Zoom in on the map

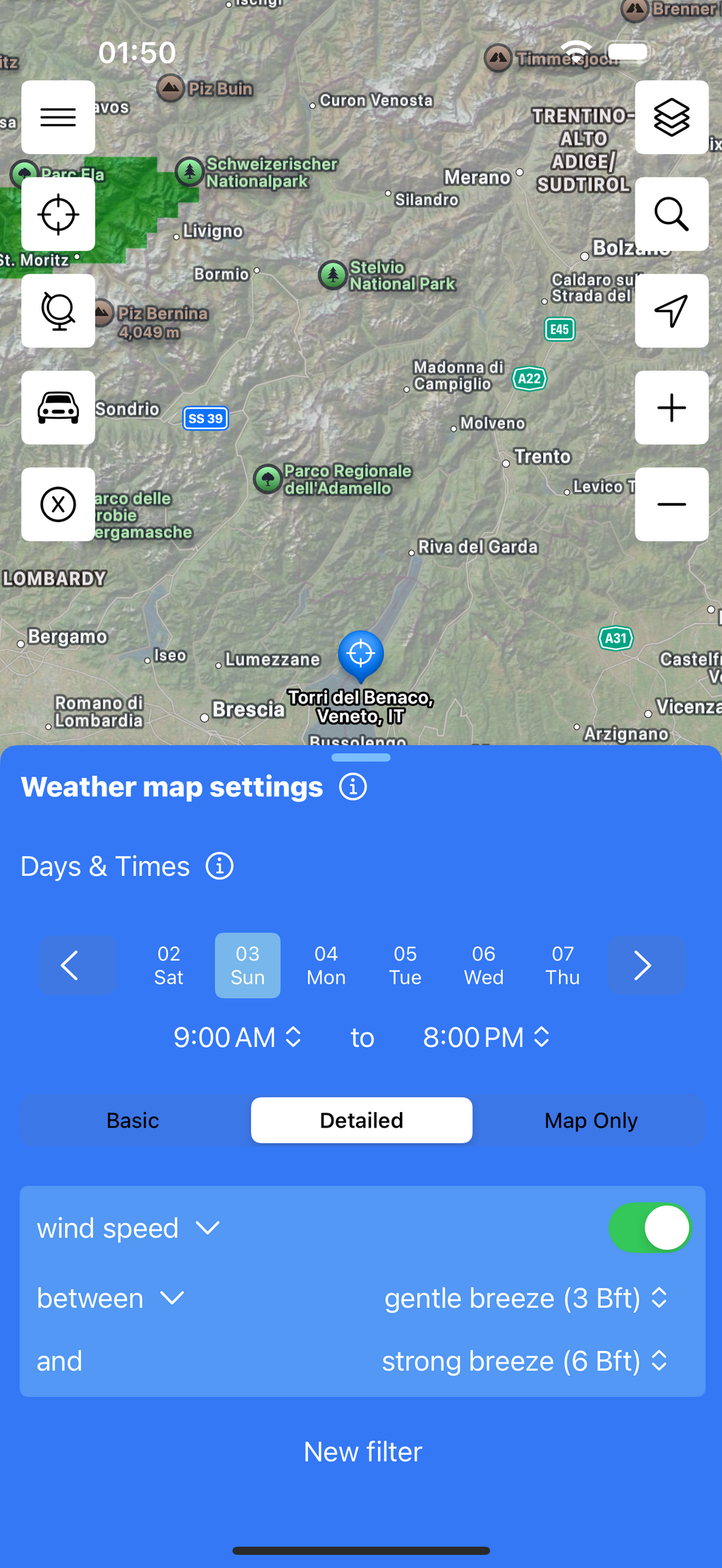click(671, 407)
